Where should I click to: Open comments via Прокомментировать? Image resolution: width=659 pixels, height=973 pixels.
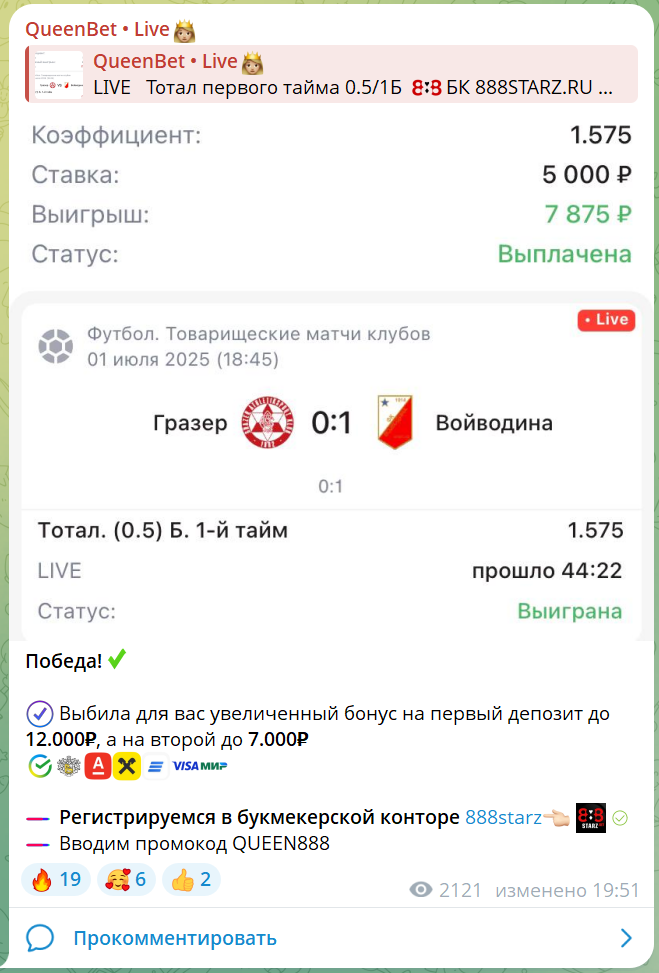(175, 938)
